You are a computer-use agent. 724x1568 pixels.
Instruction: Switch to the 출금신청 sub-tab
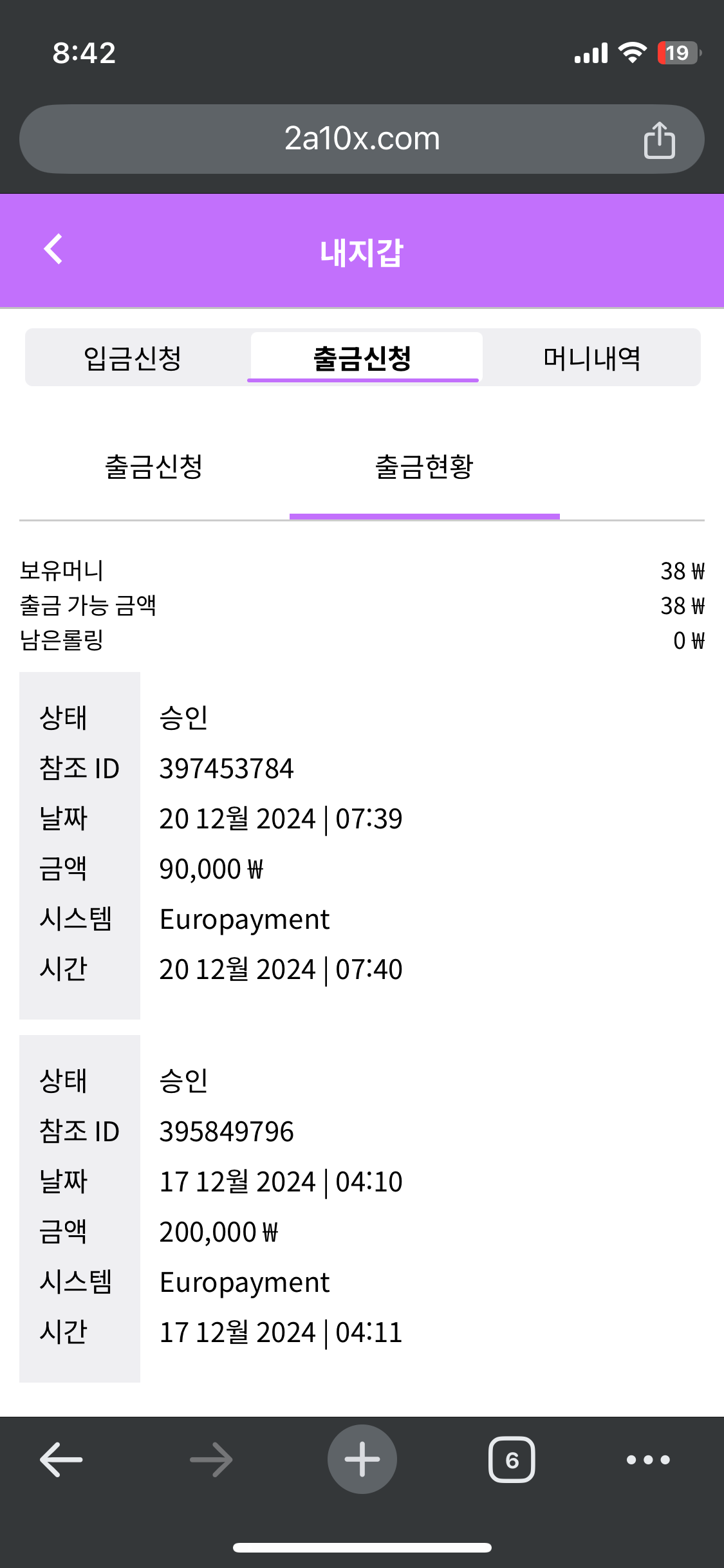(154, 467)
